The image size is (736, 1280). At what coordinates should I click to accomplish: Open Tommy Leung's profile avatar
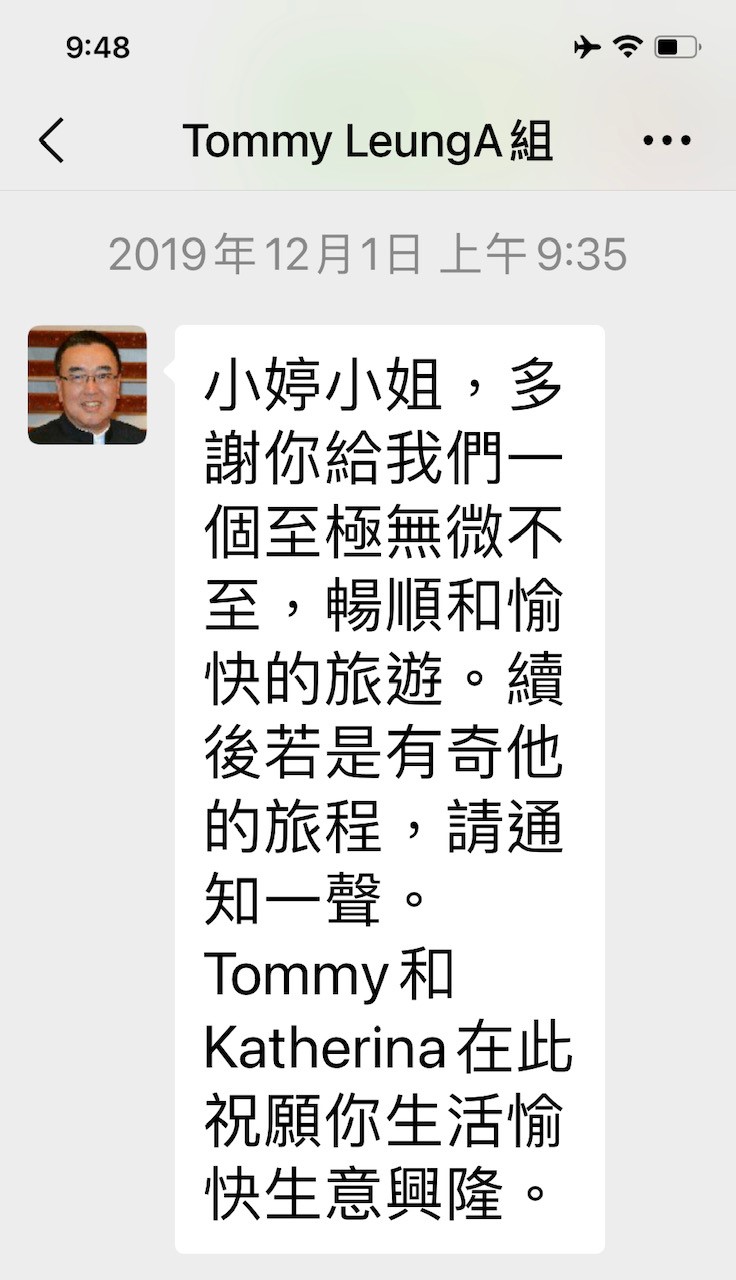(x=87, y=385)
